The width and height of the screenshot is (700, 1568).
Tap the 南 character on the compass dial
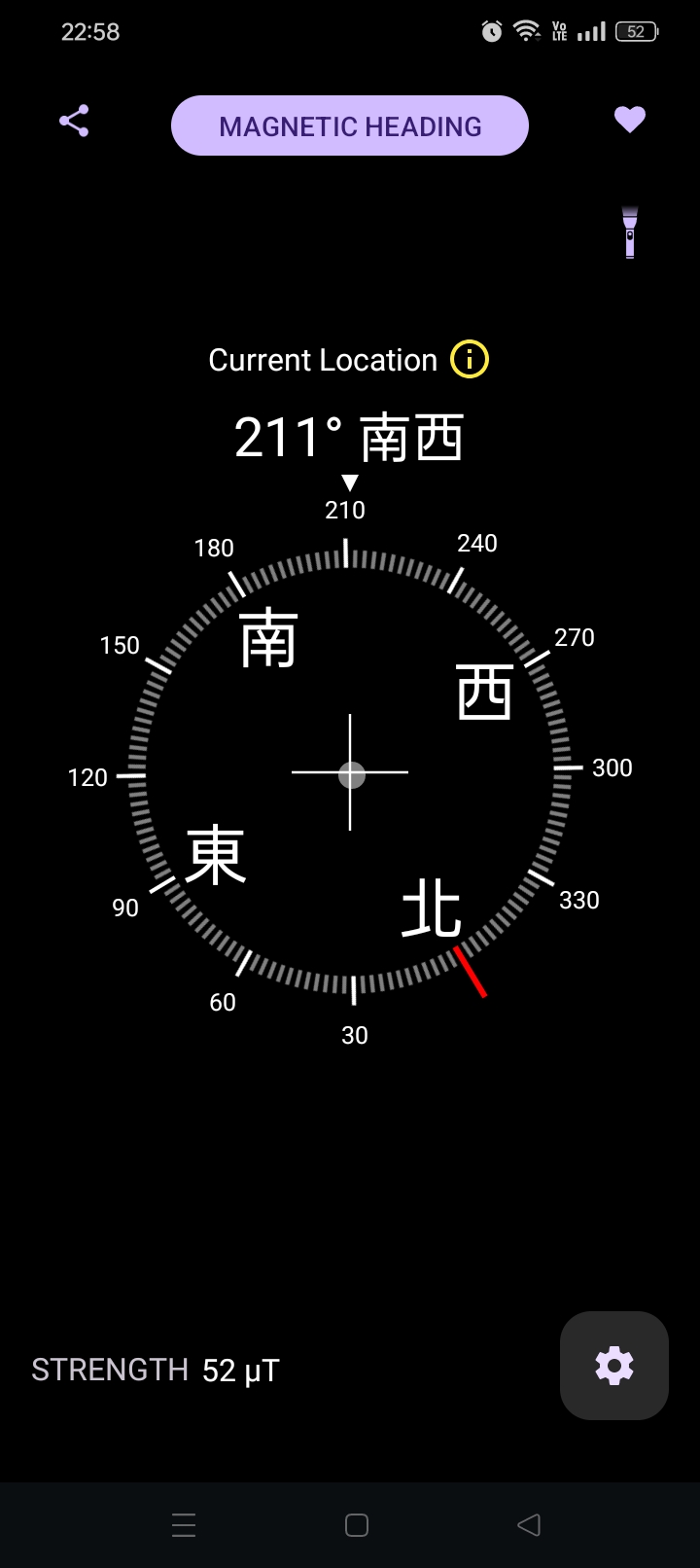pyautogui.click(x=267, y=637)
